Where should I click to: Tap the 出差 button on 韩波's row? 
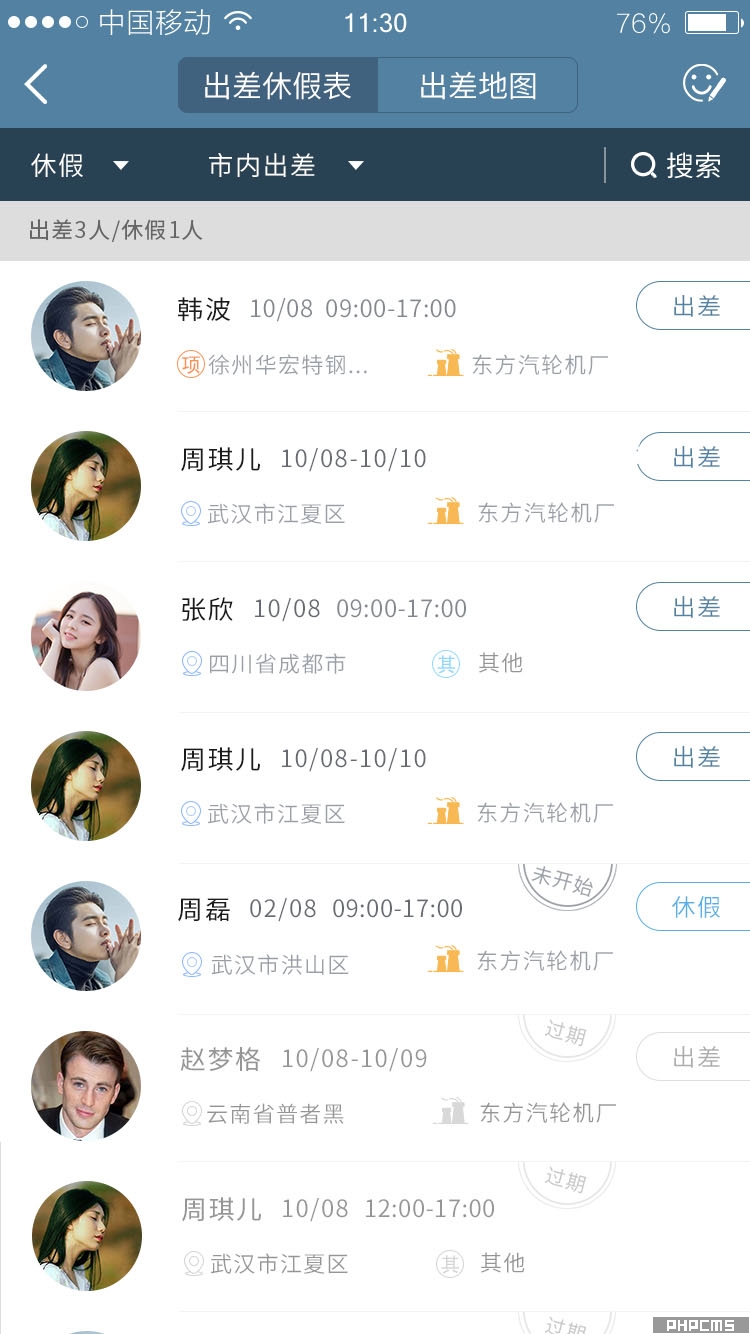[694, 306]
